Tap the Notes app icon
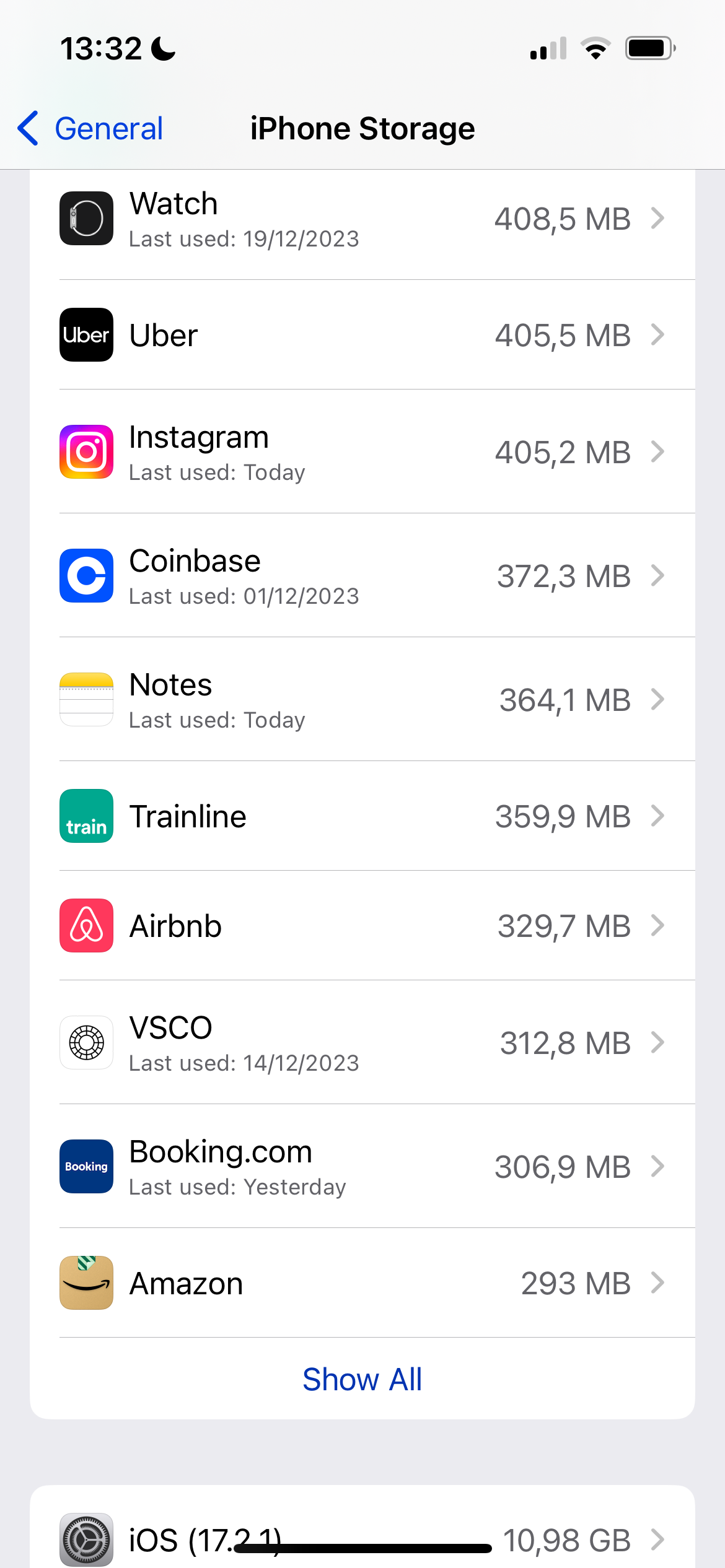The image size is (725, 1568). tap(86, 699)
